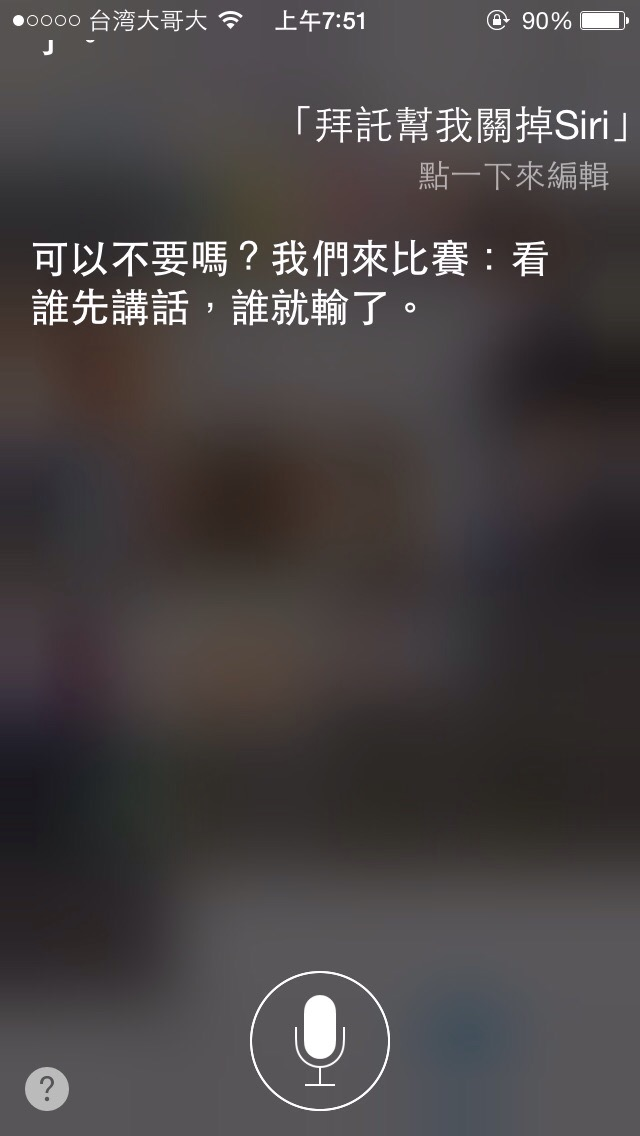Tap the microphone button to speak to Siri
This screenshot has width=640, height=1136.
click(320, 1040)
